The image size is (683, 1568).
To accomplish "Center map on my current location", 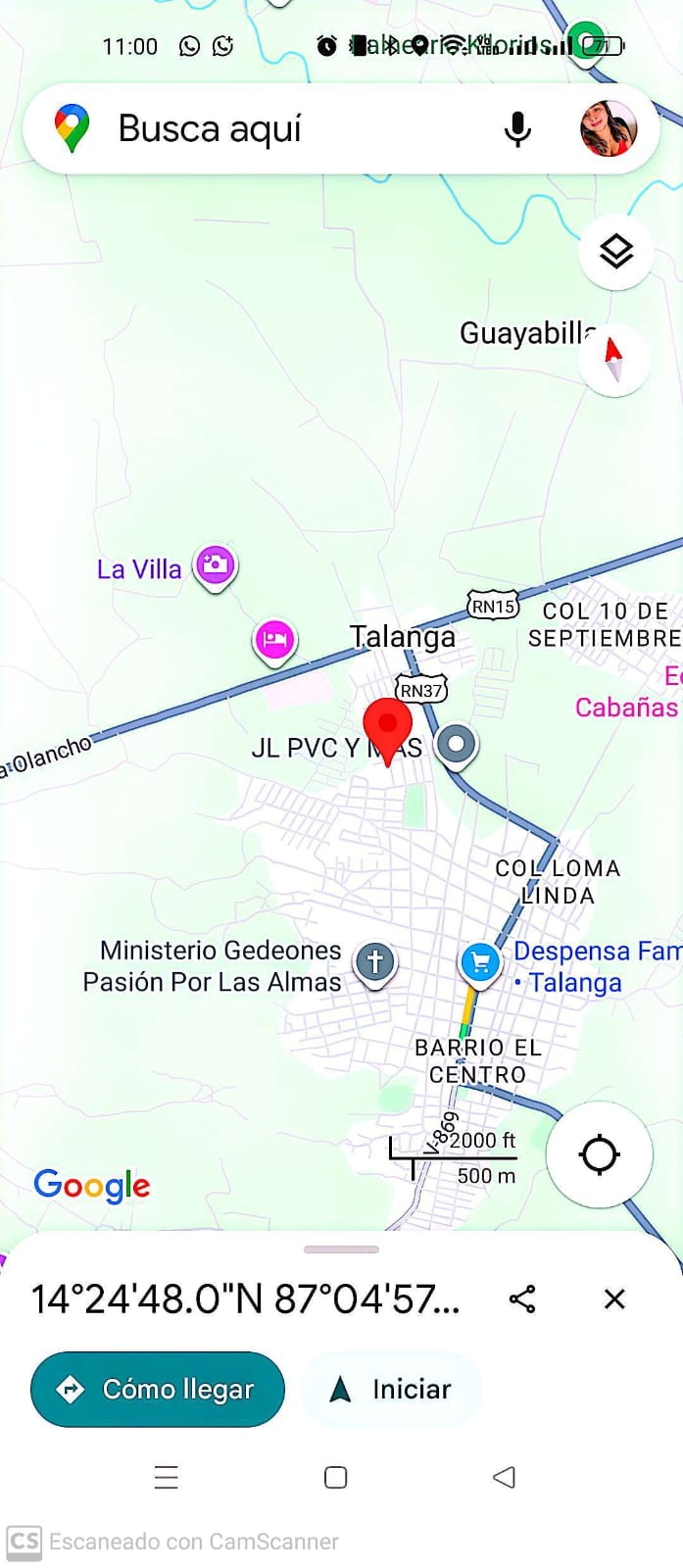I will pyautogui.click(x=599, y=1154).
